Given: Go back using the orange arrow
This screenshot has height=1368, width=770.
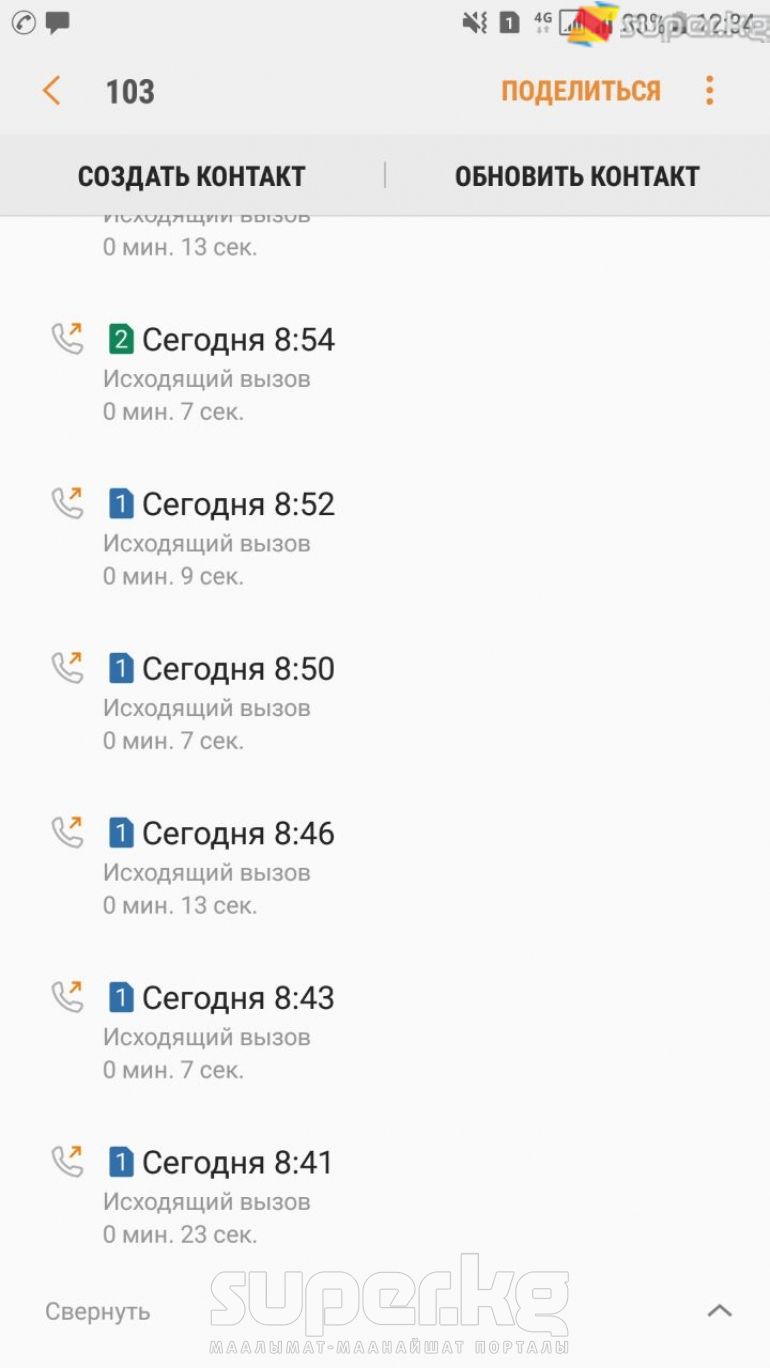Looking at the screenshot, I should pyautogui.click(x=52, y=91).
